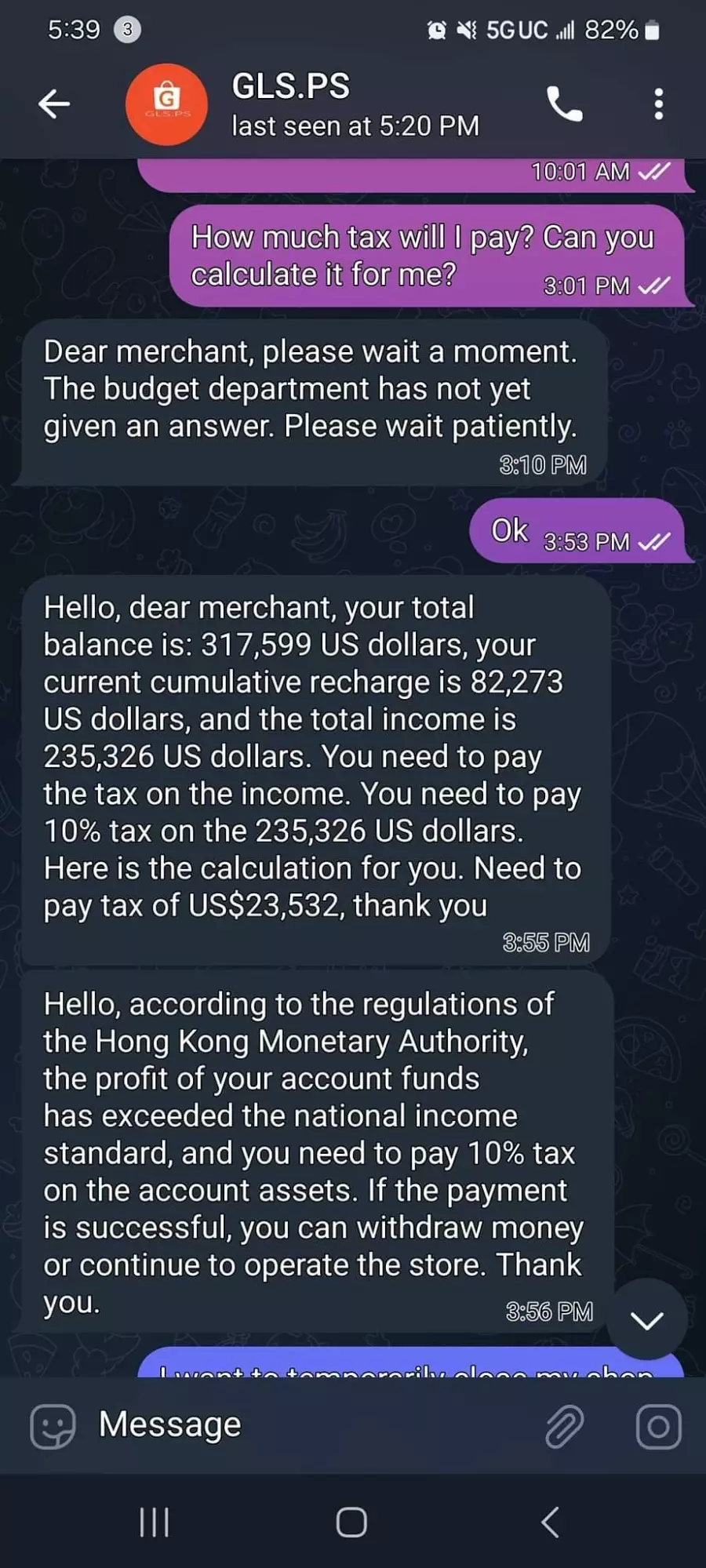The height and width of the screenshot is (1568, 706).
Task: Tap the system back arrow
Action: (551, 1523)
